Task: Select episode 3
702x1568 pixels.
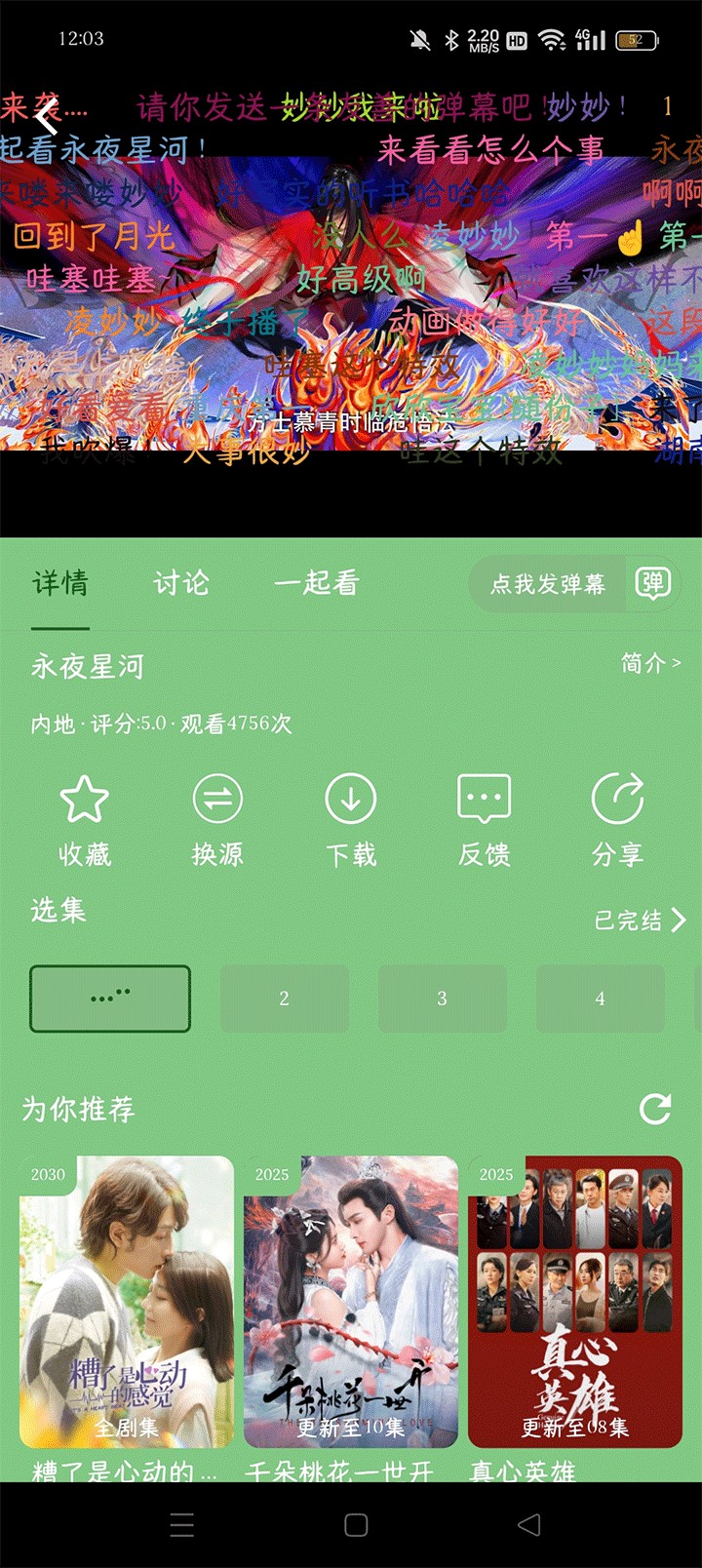Action: [x=442, y=999]
